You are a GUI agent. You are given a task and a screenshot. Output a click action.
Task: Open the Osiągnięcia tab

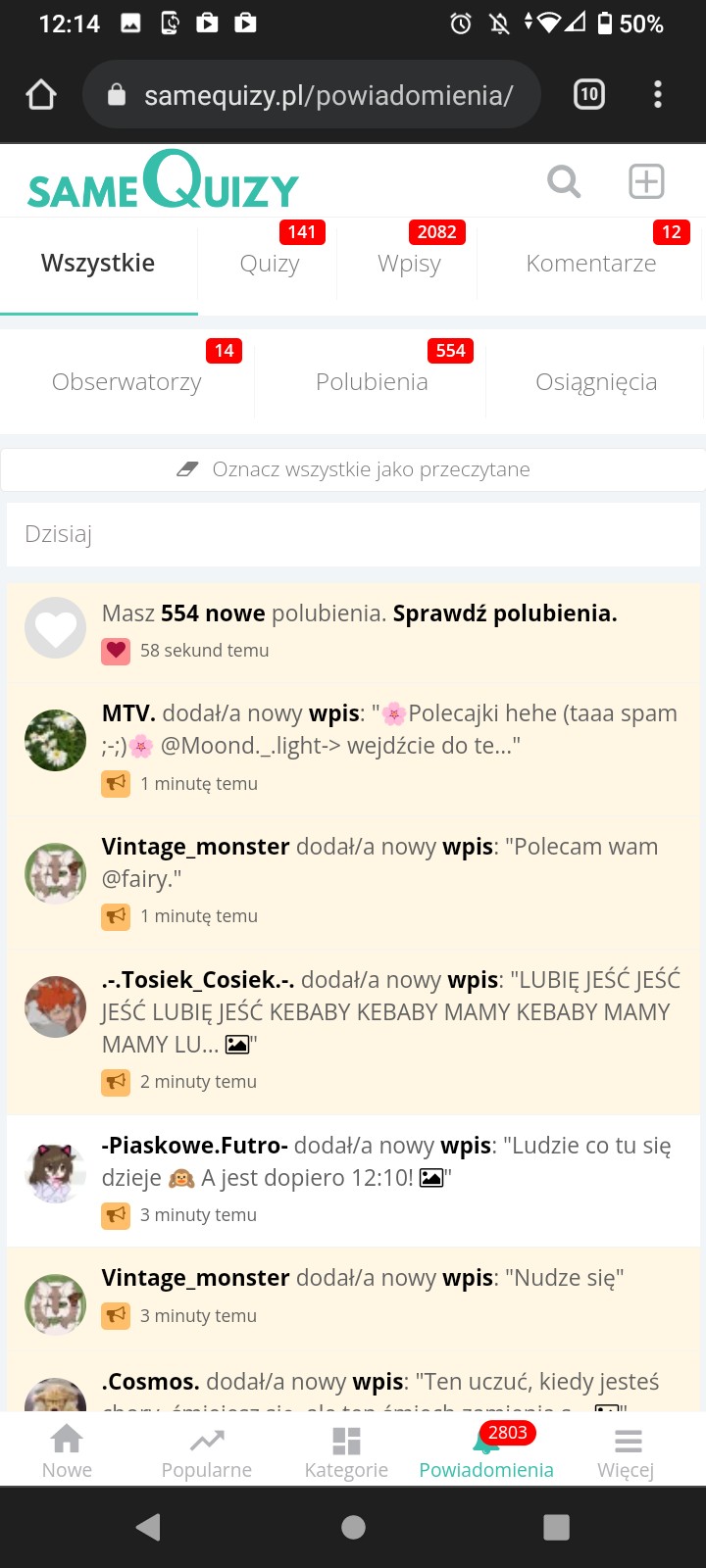pyautogui.click(x=596, y=382)
